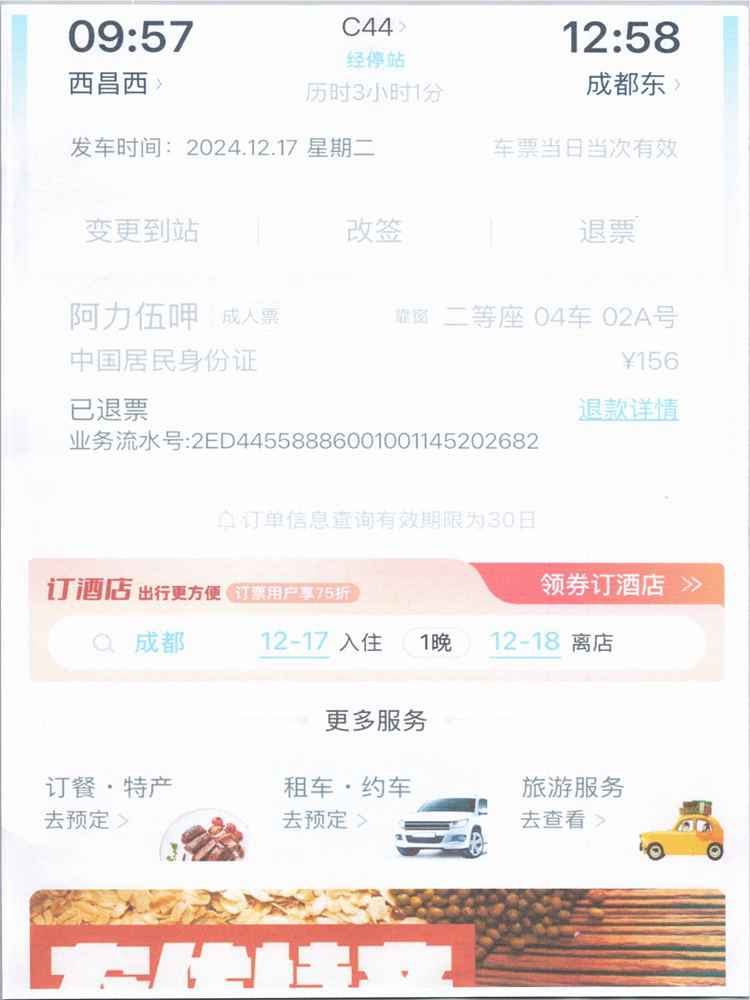Select 改签 to reschedule the ticket
The height and width of the screenshot is (1000, 750).
point(374,231)
